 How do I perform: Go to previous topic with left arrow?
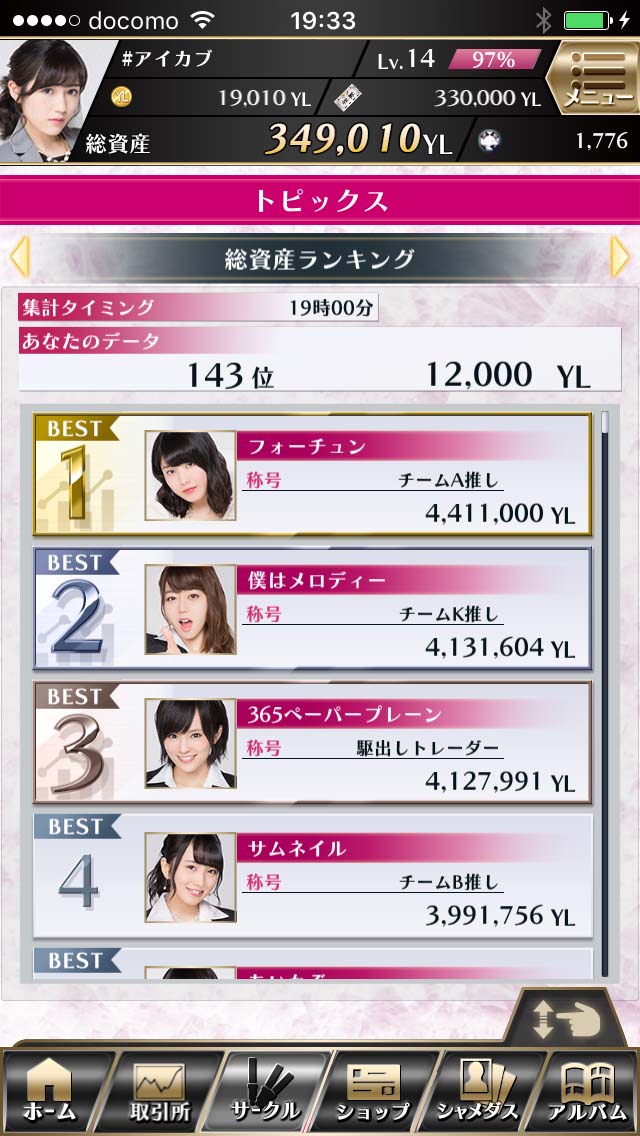tap(19, 258)
